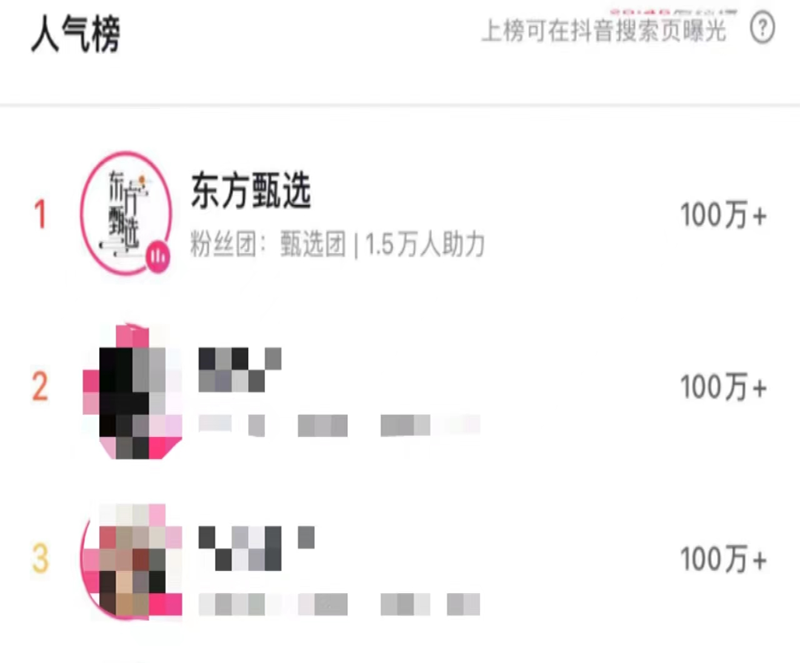Screen dimensions: 800x663
Task: Open the third-ranked streamer row
Action: click(x=400, y=558)
